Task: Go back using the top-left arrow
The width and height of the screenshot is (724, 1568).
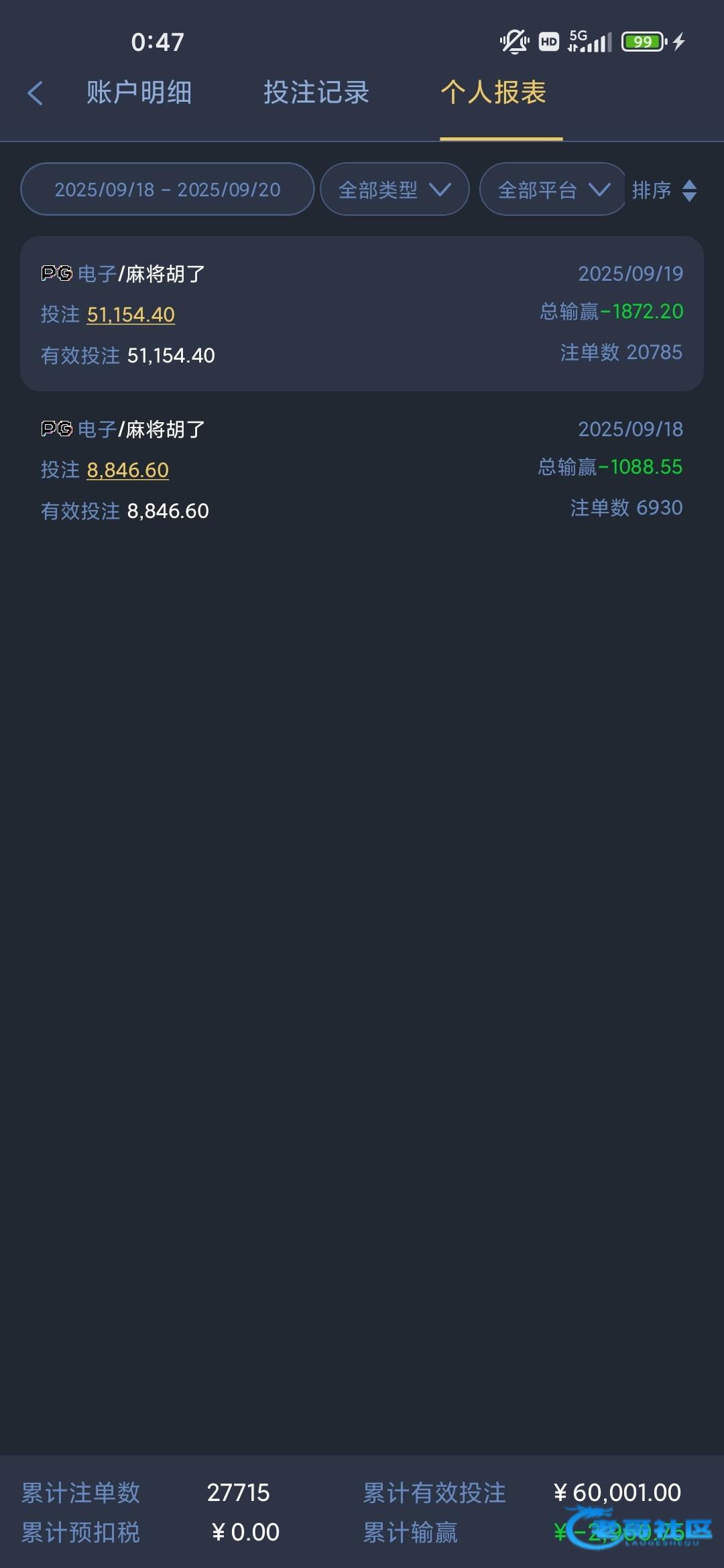Action: [x=35, y=93]
